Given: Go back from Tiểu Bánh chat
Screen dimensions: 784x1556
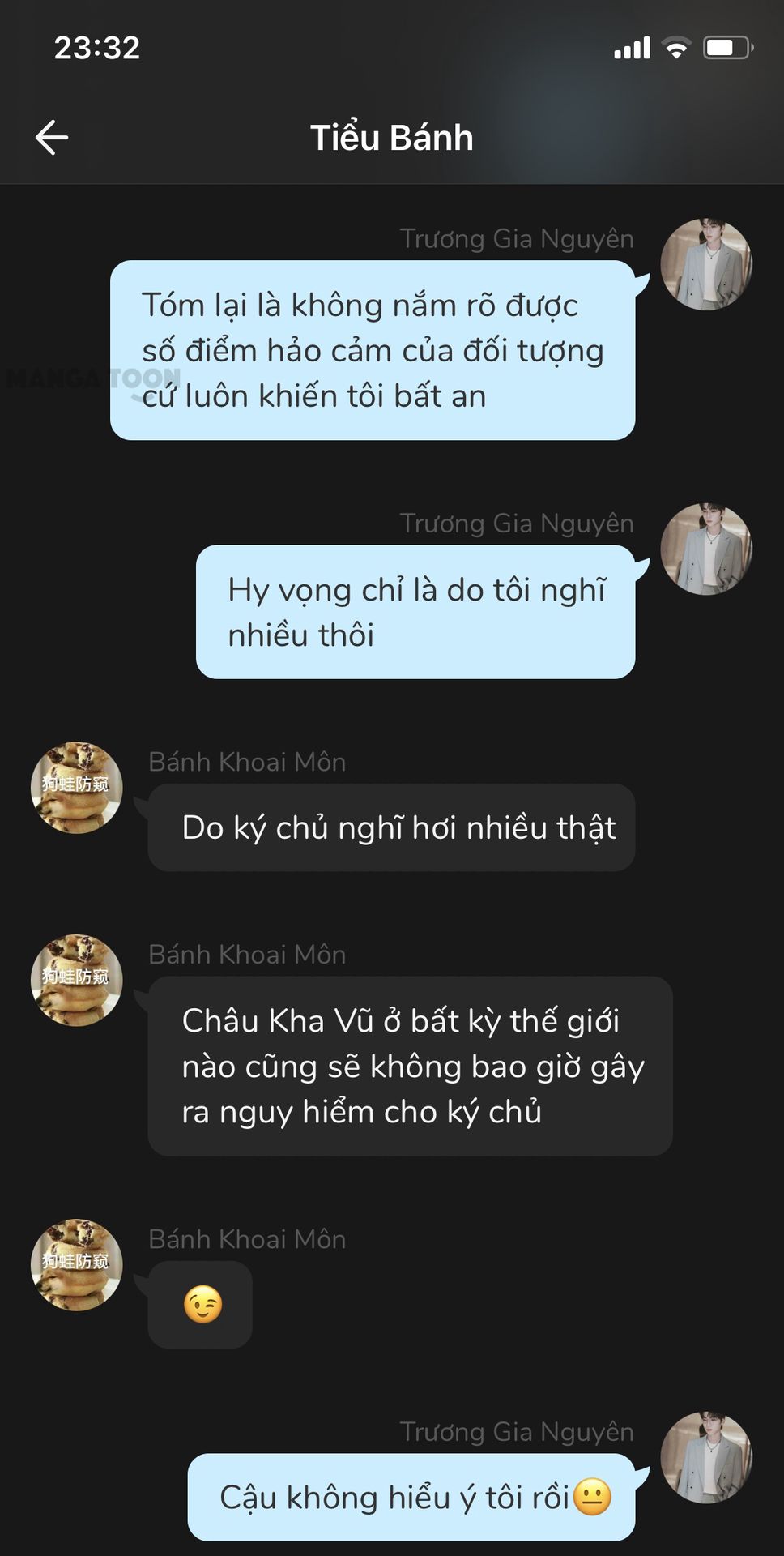Looking at the screenshot, I should (52, 137).
